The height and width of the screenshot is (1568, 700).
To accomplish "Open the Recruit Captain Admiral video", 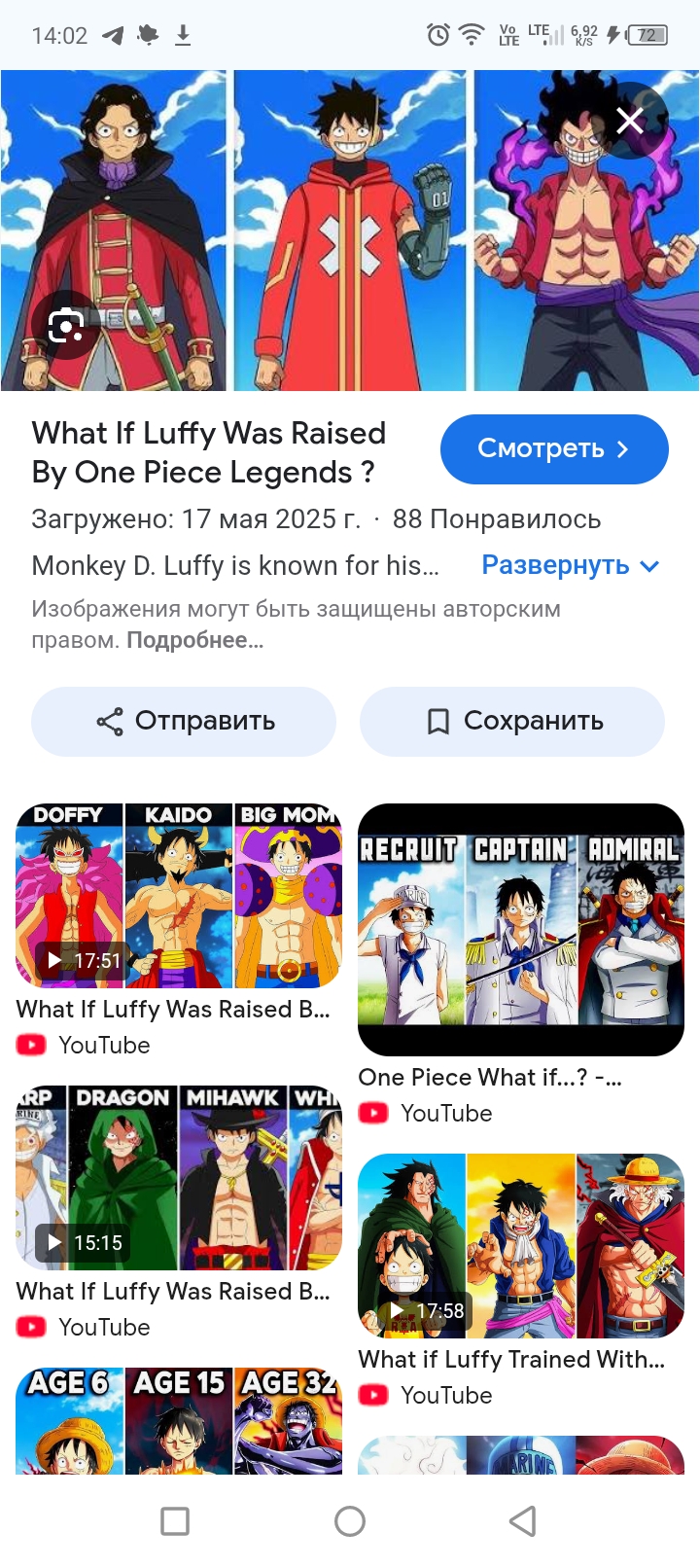I will point(521,929).
